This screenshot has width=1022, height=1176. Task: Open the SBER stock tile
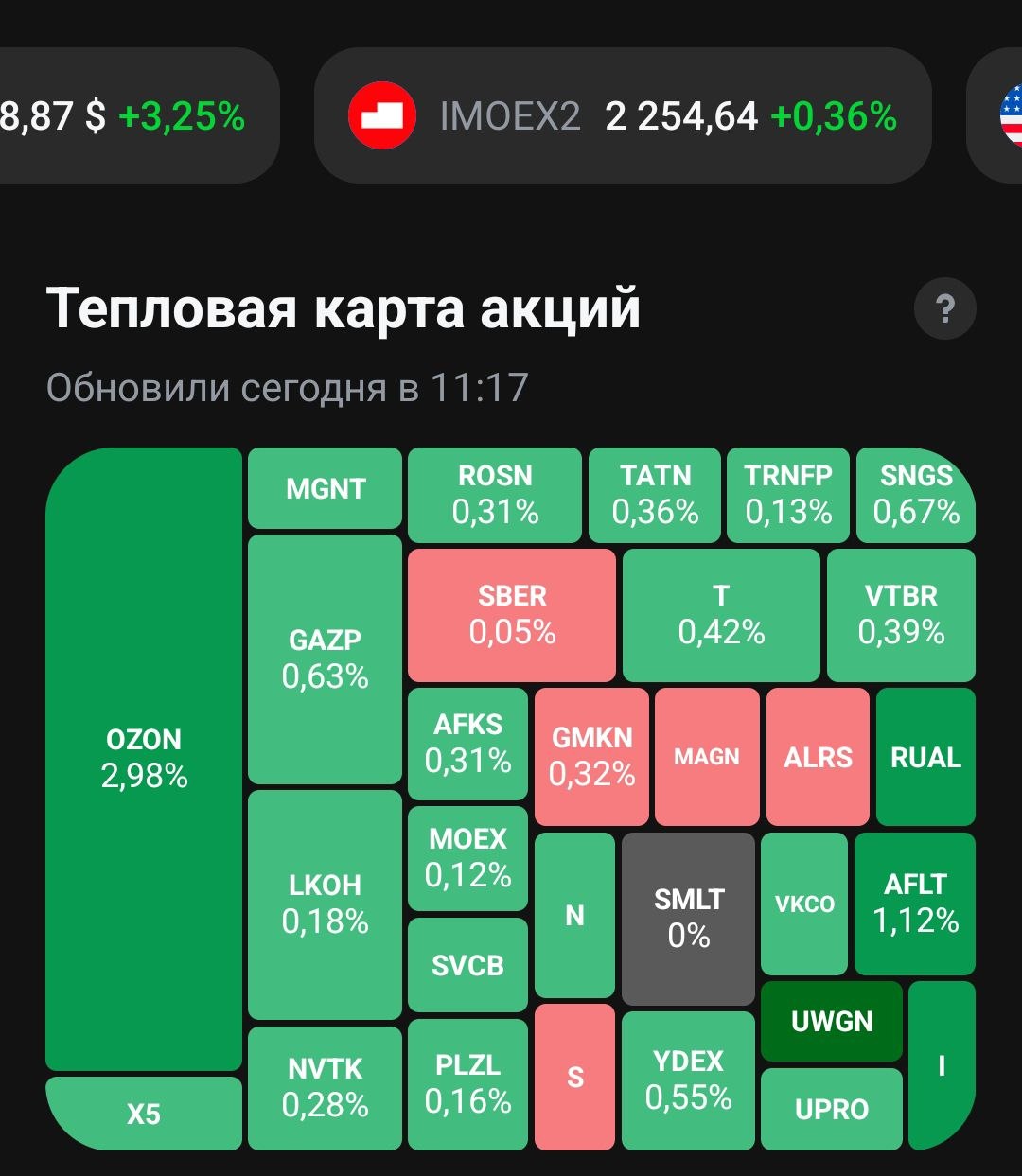[512, 615]
